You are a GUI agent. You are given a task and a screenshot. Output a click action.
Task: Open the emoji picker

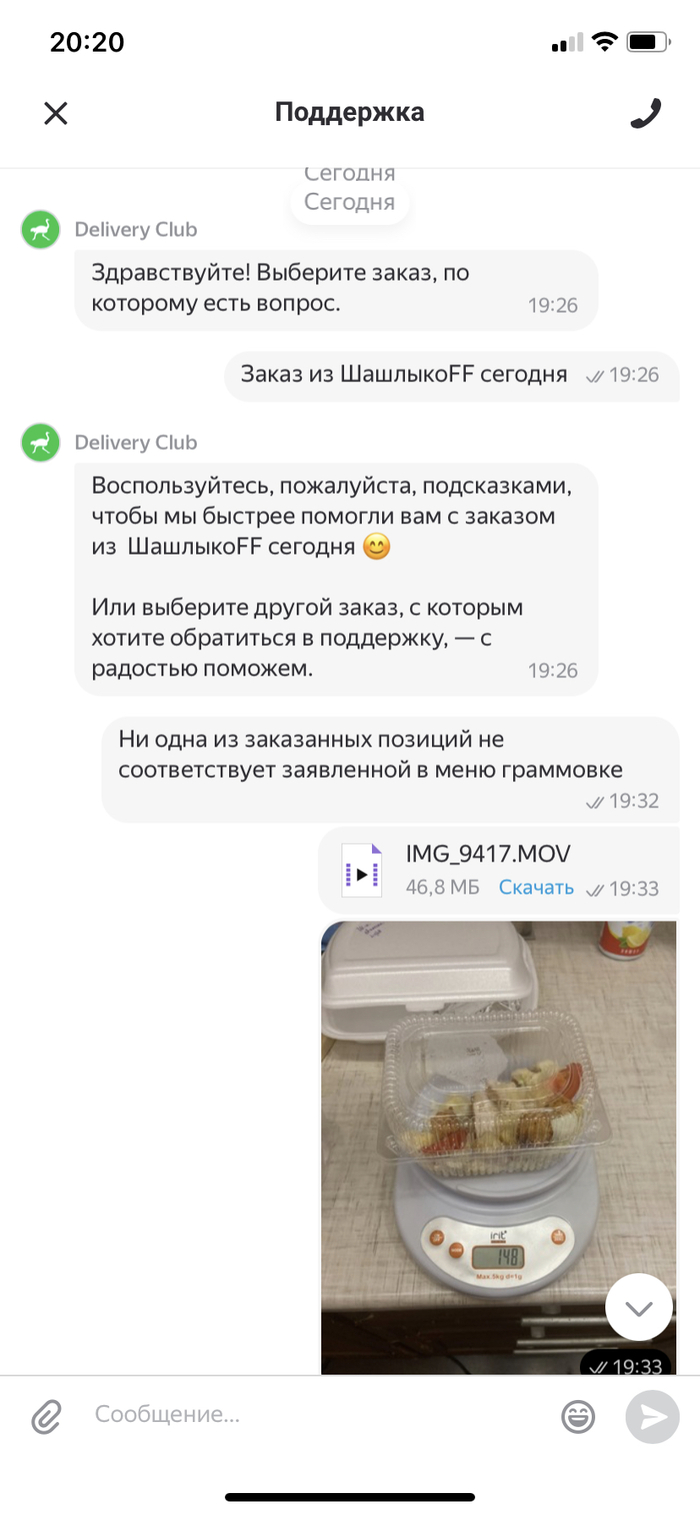(x=578, y=1416)
